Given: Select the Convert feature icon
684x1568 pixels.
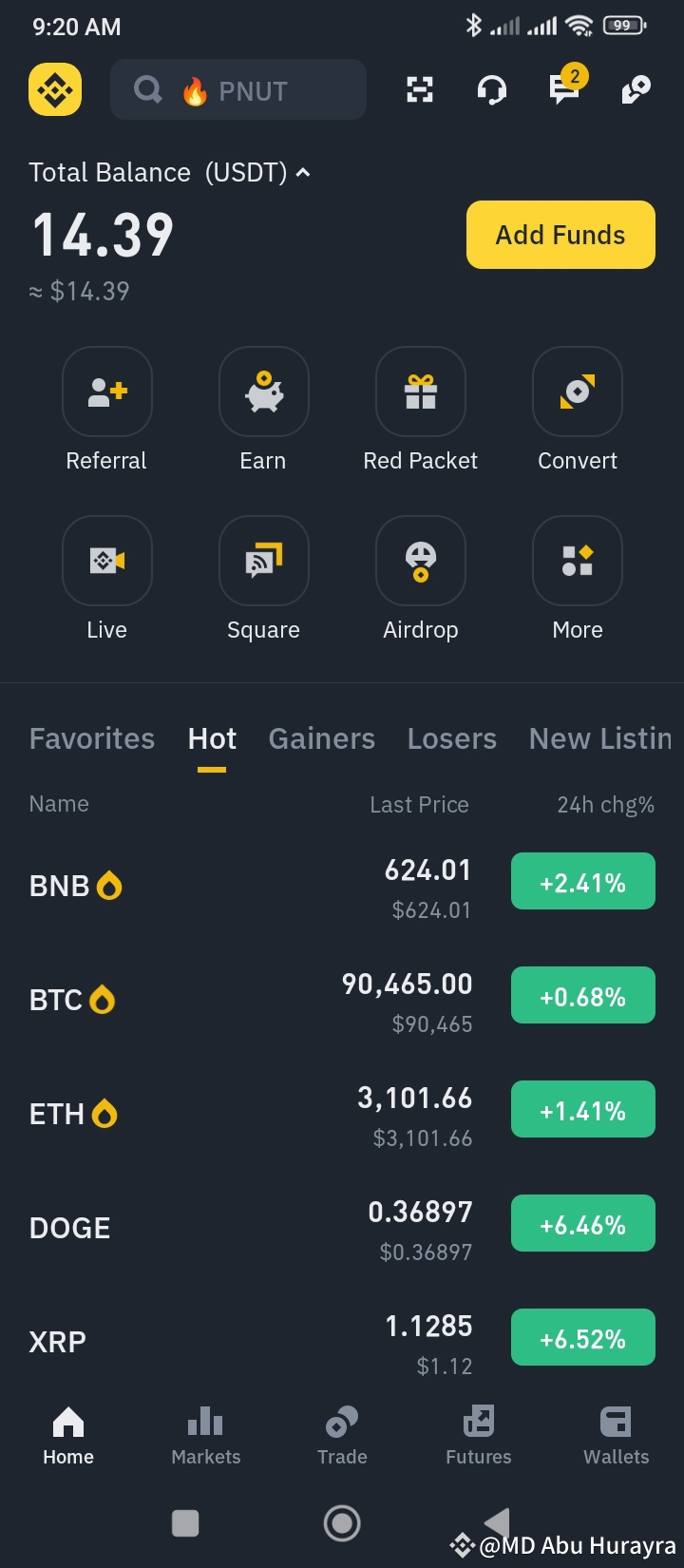Looking at the screenshot, I should pyautogui.click(x=577, y=392).
